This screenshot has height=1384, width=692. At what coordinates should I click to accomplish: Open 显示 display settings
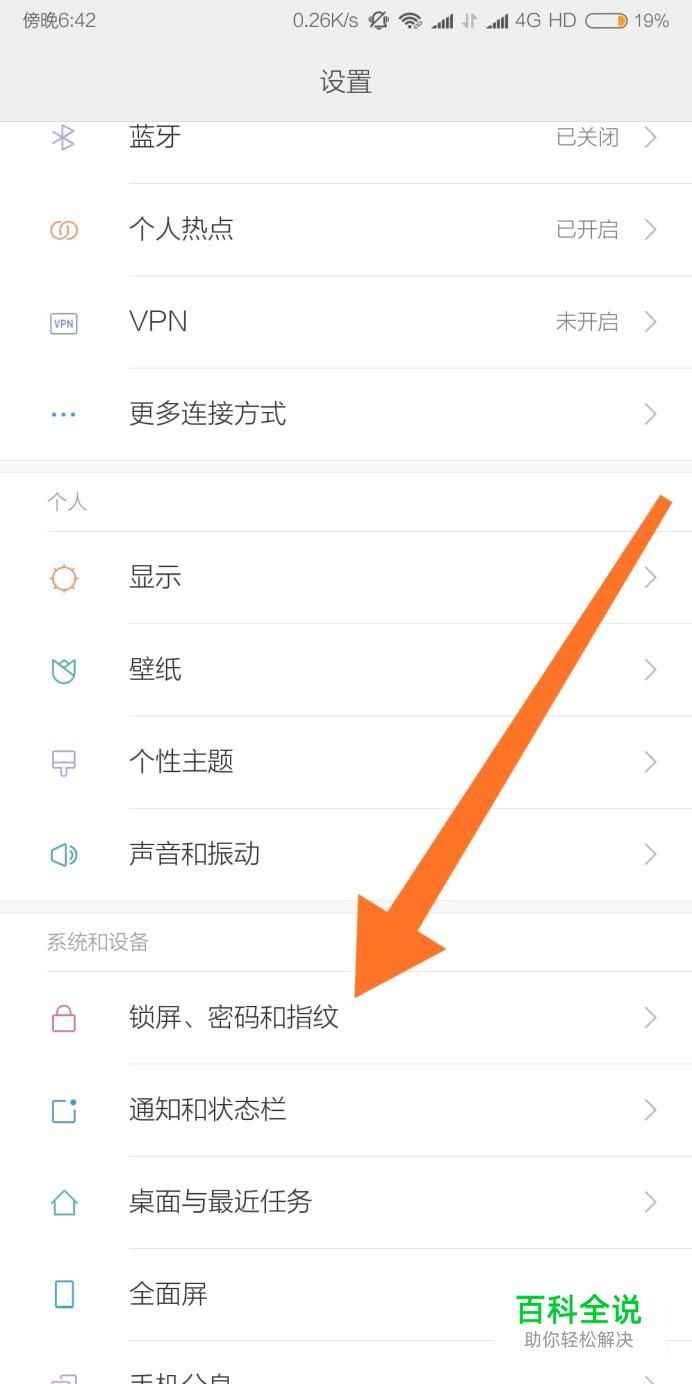tap(346, 578)
